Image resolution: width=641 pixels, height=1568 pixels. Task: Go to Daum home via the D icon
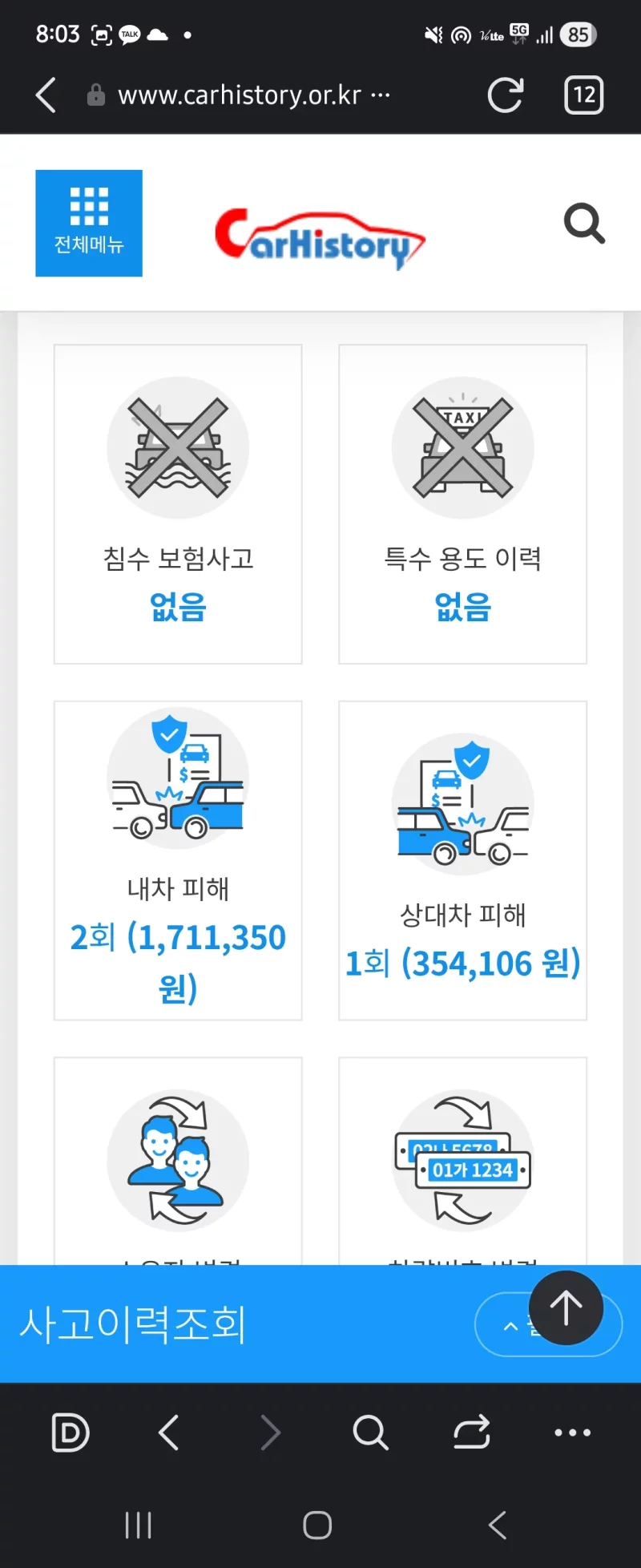(71, 1433)
